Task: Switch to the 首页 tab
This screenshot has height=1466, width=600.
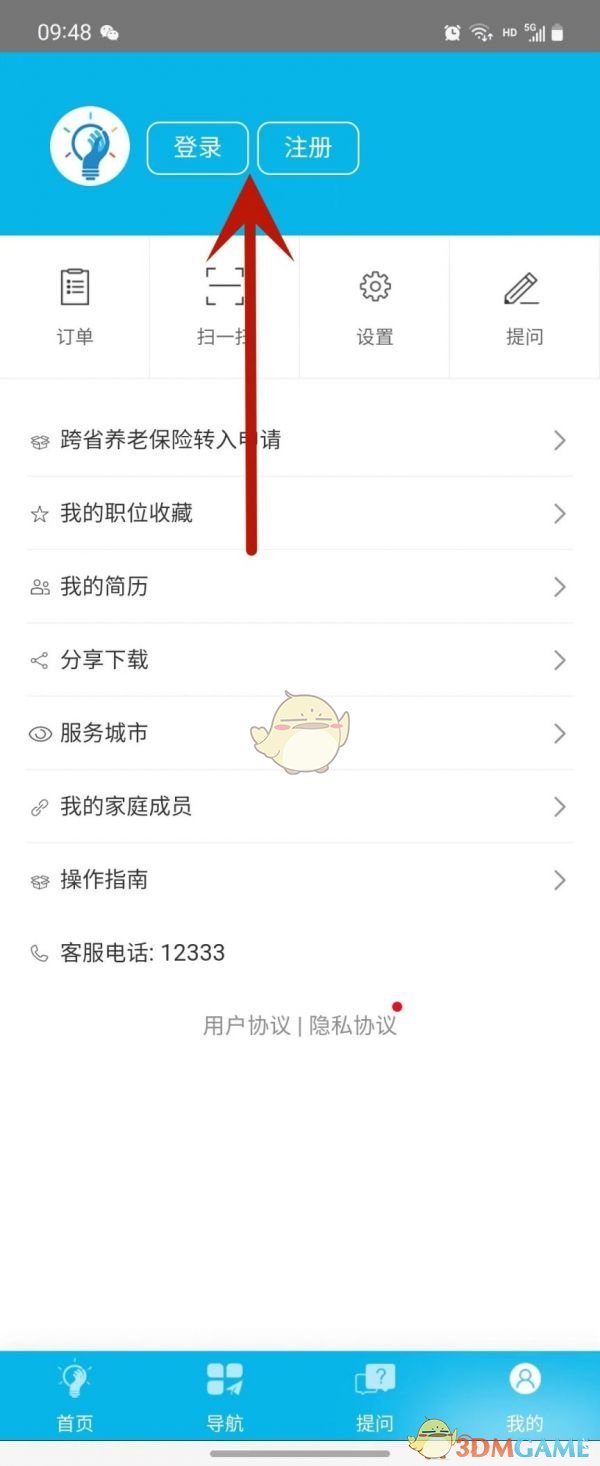Action: click(x=75, y=1396)
